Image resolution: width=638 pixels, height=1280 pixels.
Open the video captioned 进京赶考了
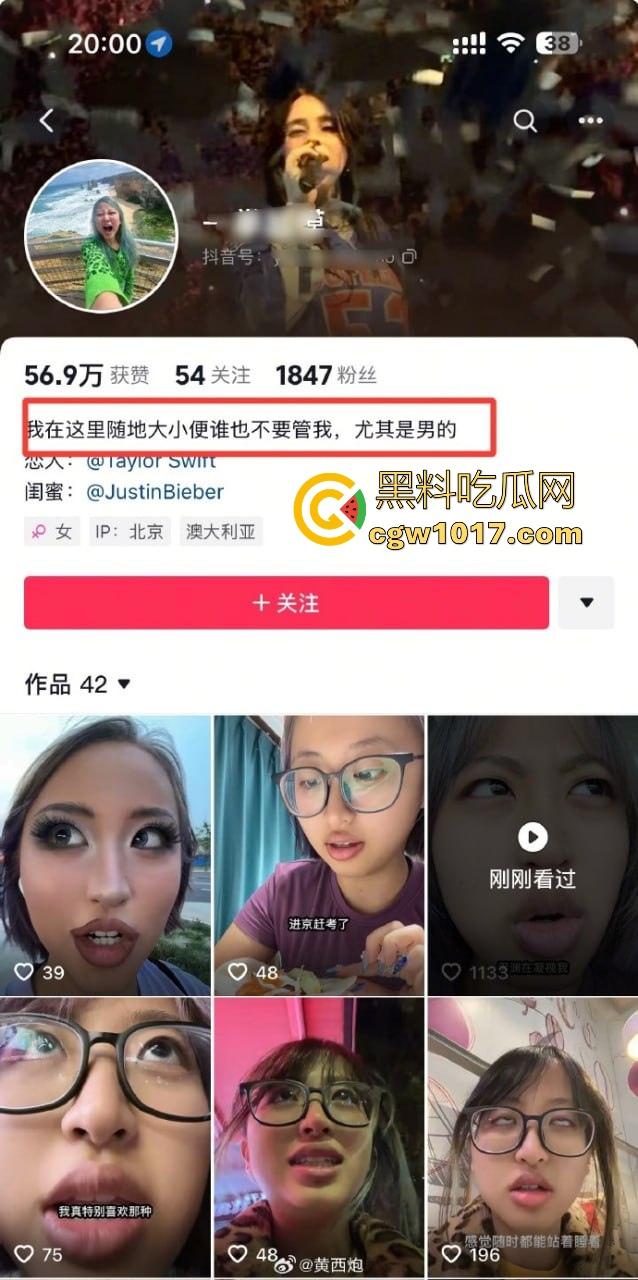coord(319,855)
